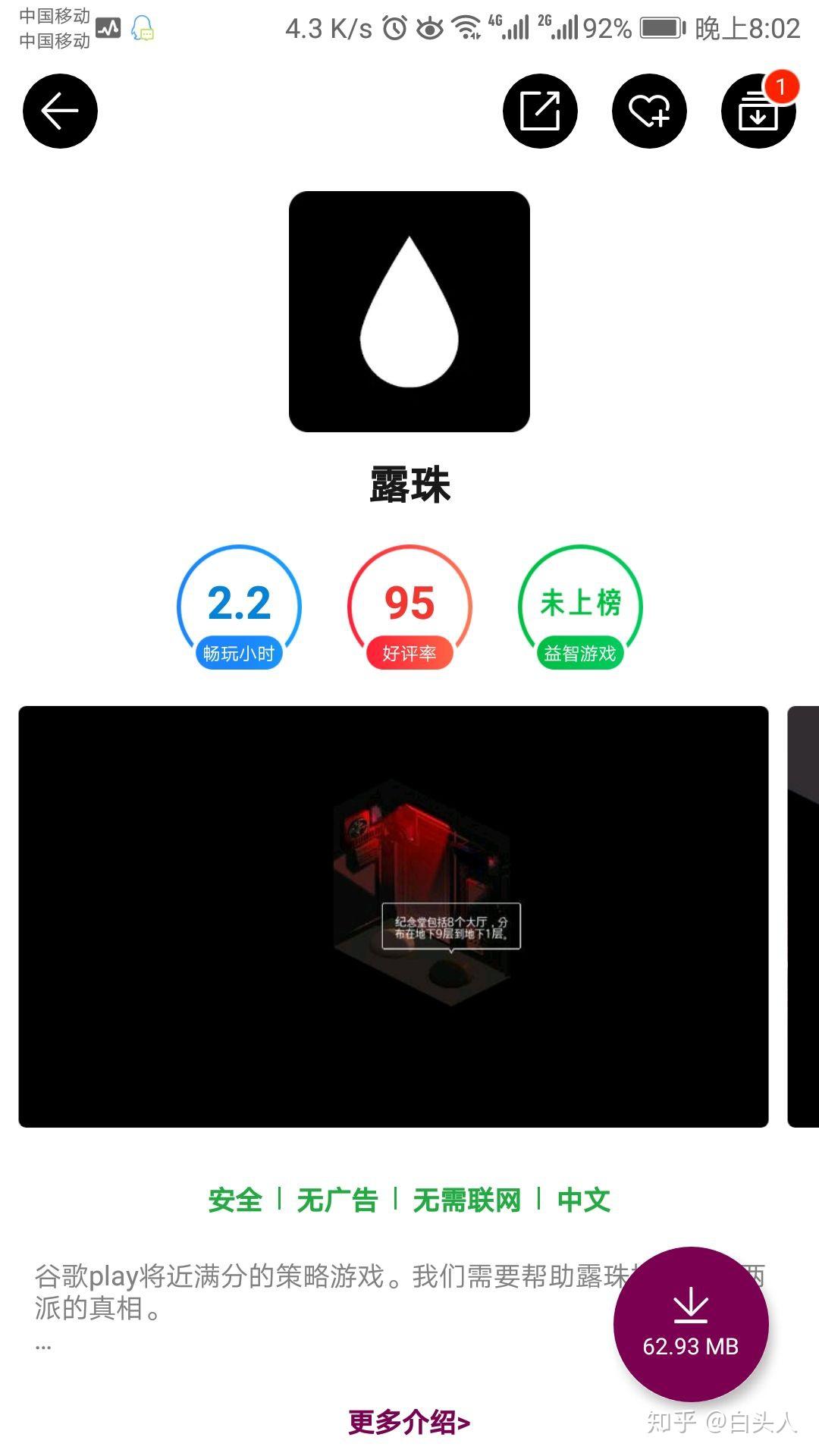Go back using the arrow button
Image resolution: width=819 pixels, height=1456 pixels.
[x=60, y=111]
